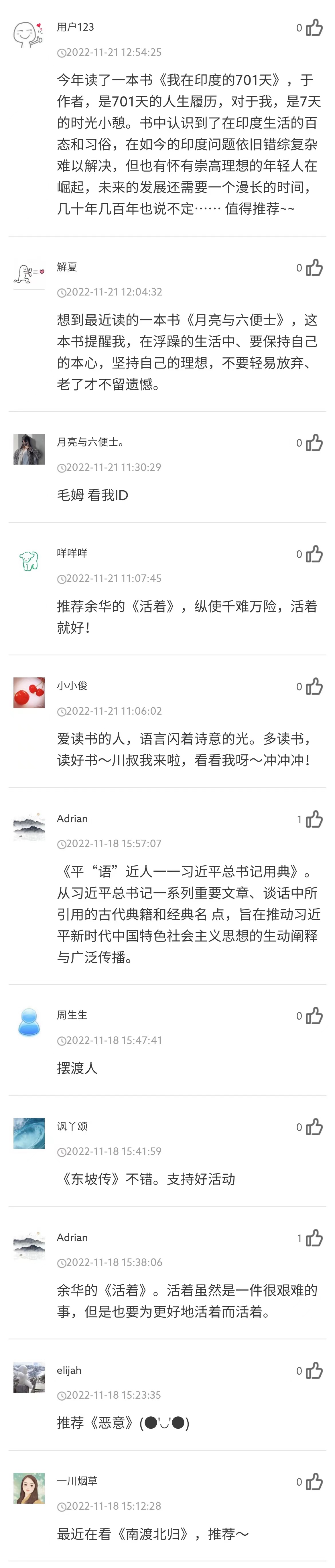Like the comment by 用户123
The width and height of the screenshot is (335, 1568).
point(314,27)
